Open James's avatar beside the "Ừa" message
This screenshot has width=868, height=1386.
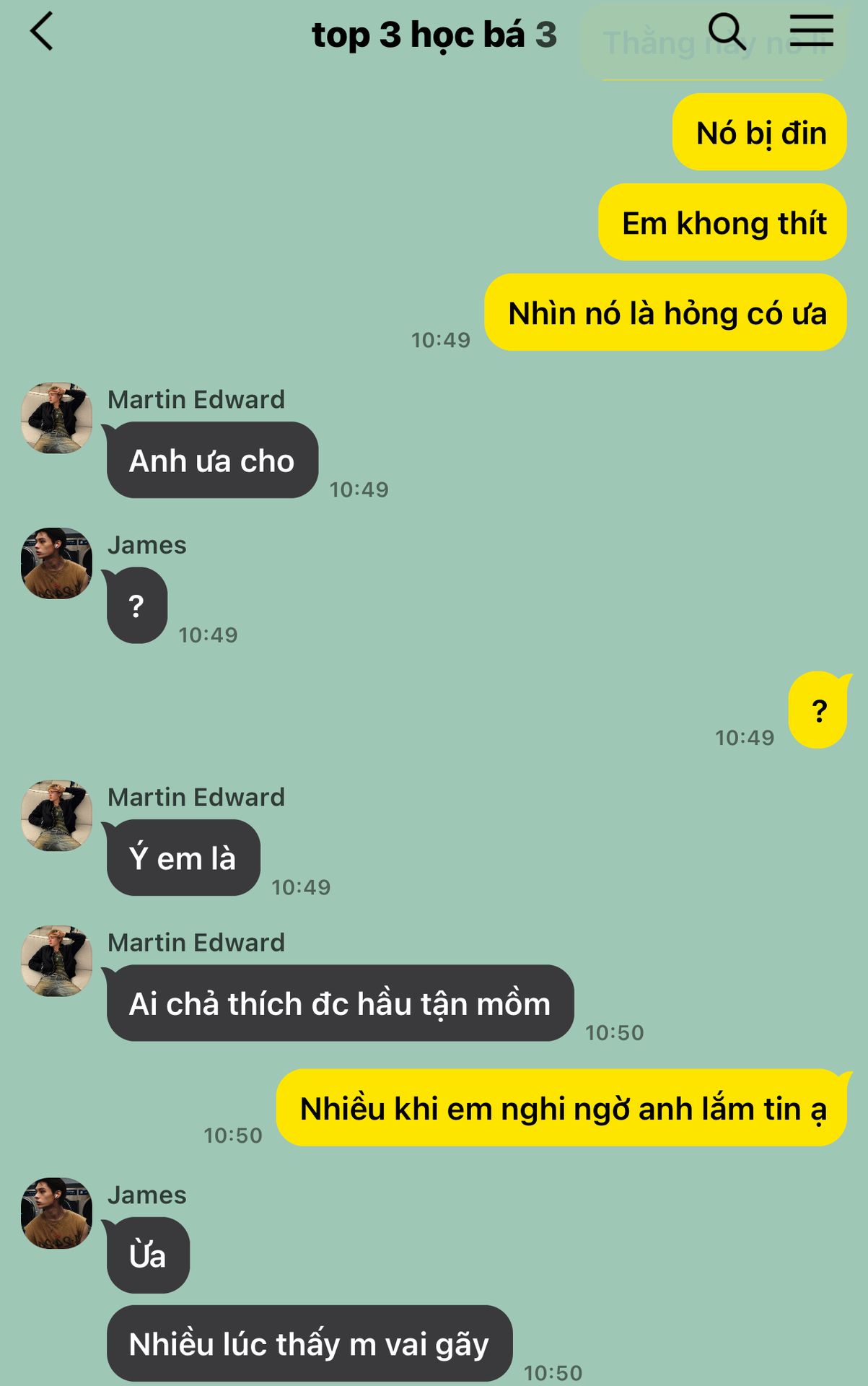pyautogui.click(x=57, y=1213)
